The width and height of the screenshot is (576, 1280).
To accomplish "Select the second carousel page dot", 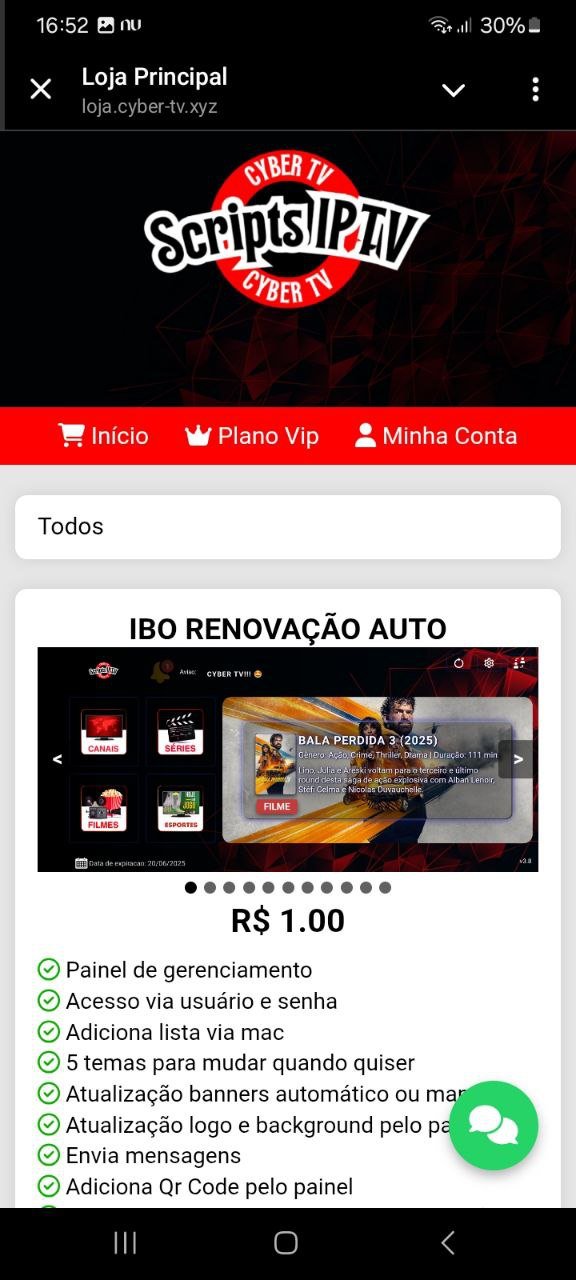I will pyautogui.click(x=210, y=887).
